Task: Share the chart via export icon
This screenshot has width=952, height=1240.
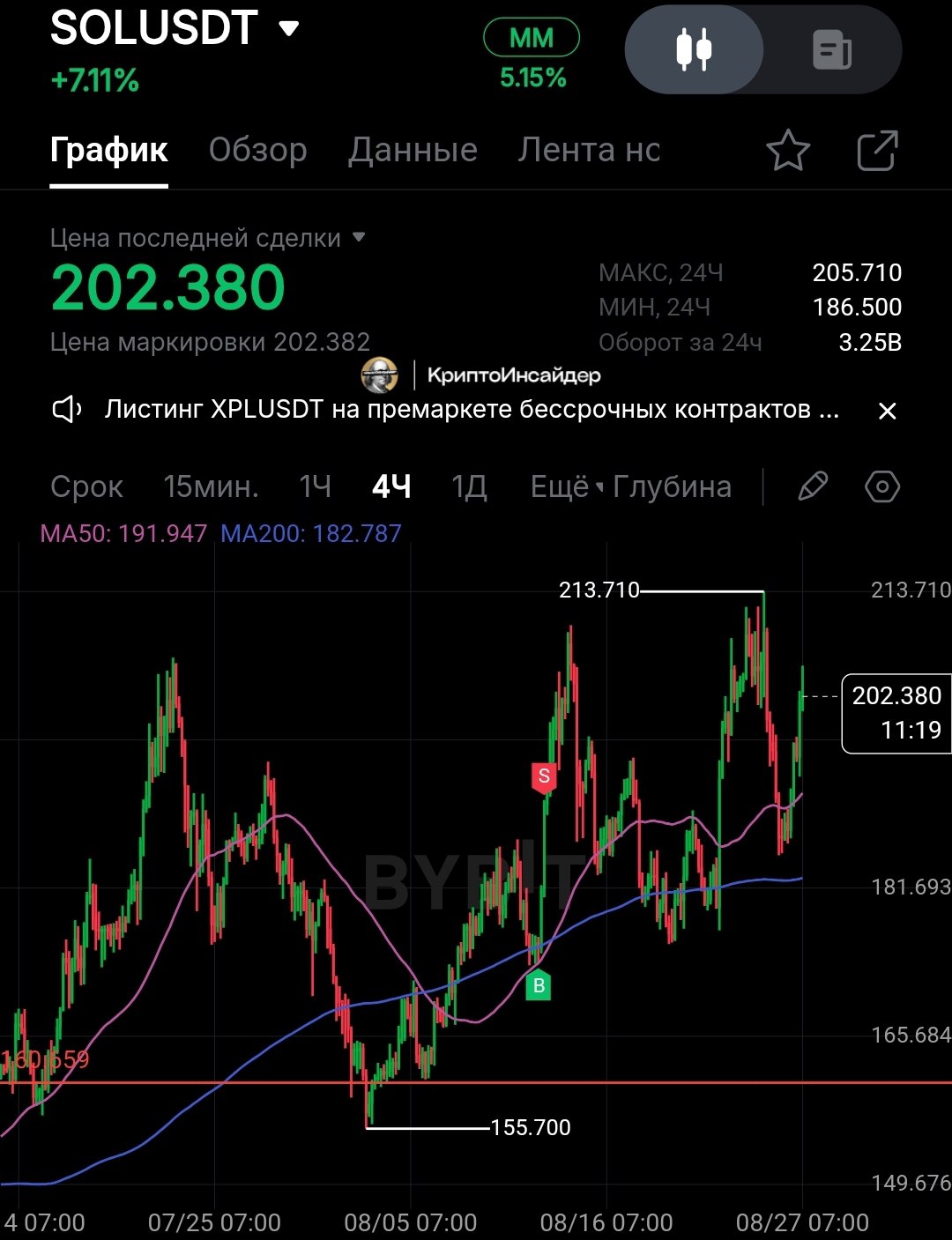Action: (877, 151)
